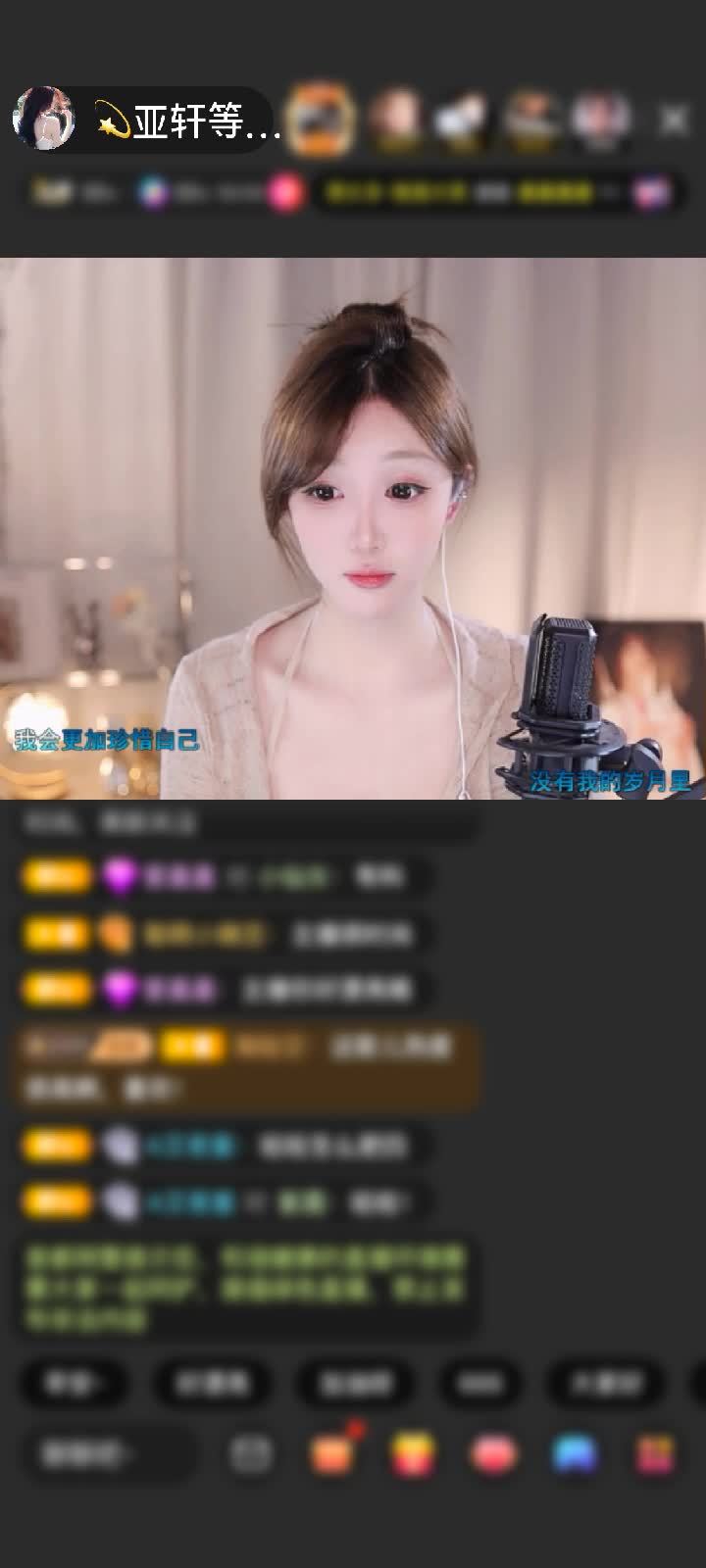The image size is (706, 1568).
Task: Tap the pink heart icon
Action: coord(493,1454)
